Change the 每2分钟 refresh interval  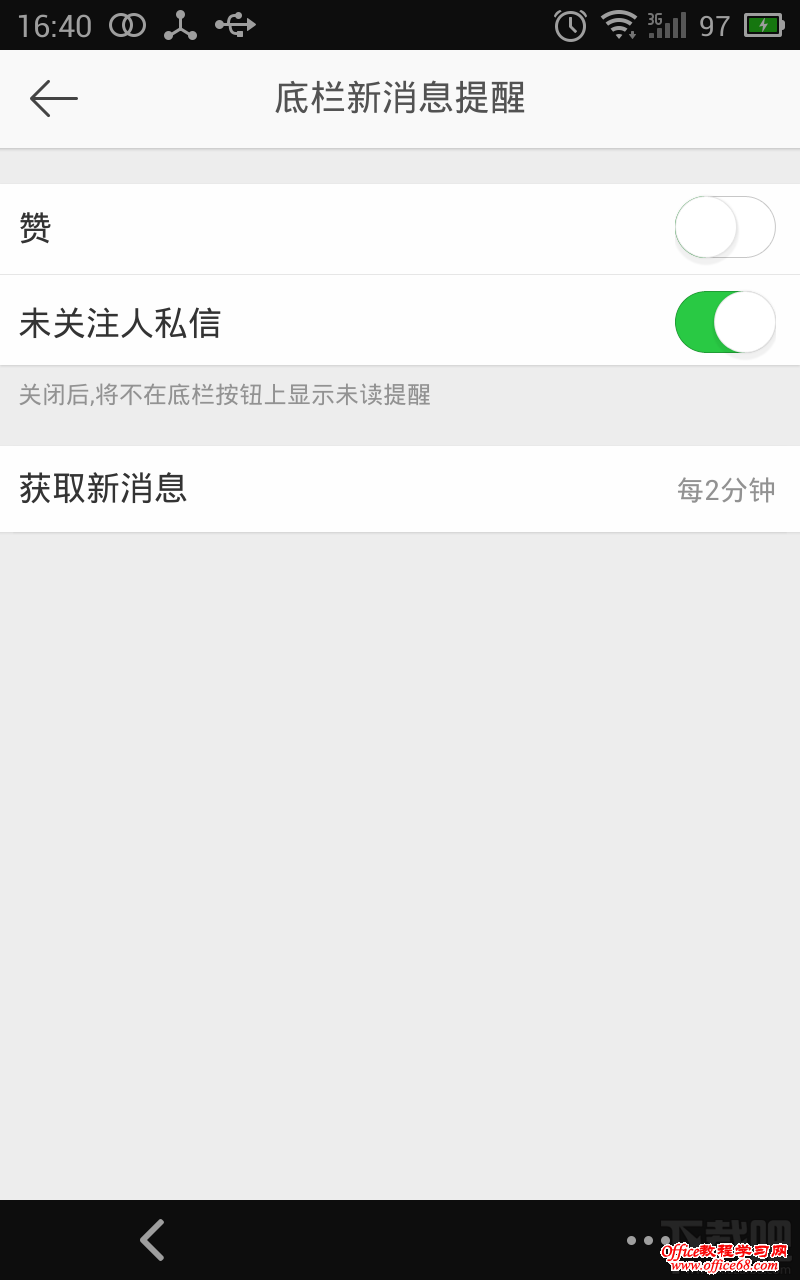[x=728, y=488]
